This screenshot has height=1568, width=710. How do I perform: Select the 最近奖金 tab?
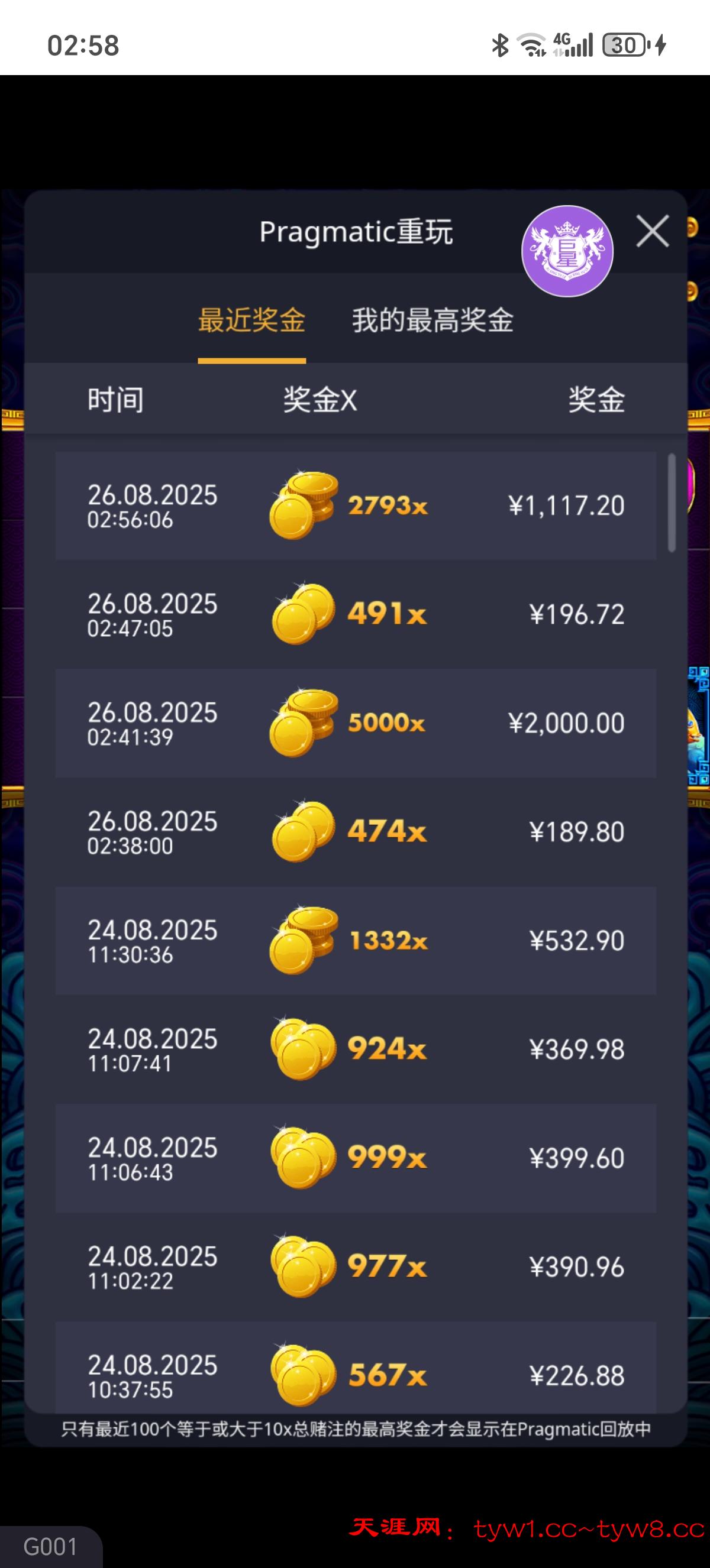[251, 320]
